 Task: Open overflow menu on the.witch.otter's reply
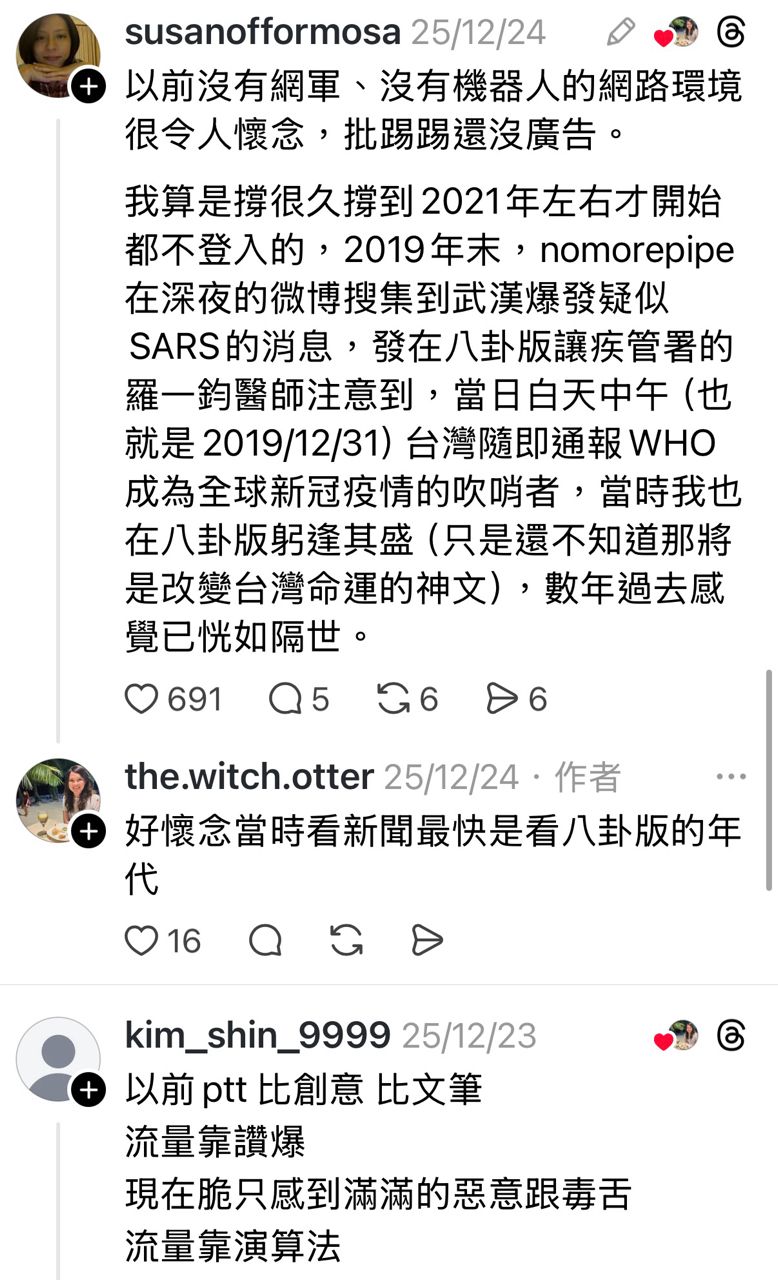click(x=731, y=777)
